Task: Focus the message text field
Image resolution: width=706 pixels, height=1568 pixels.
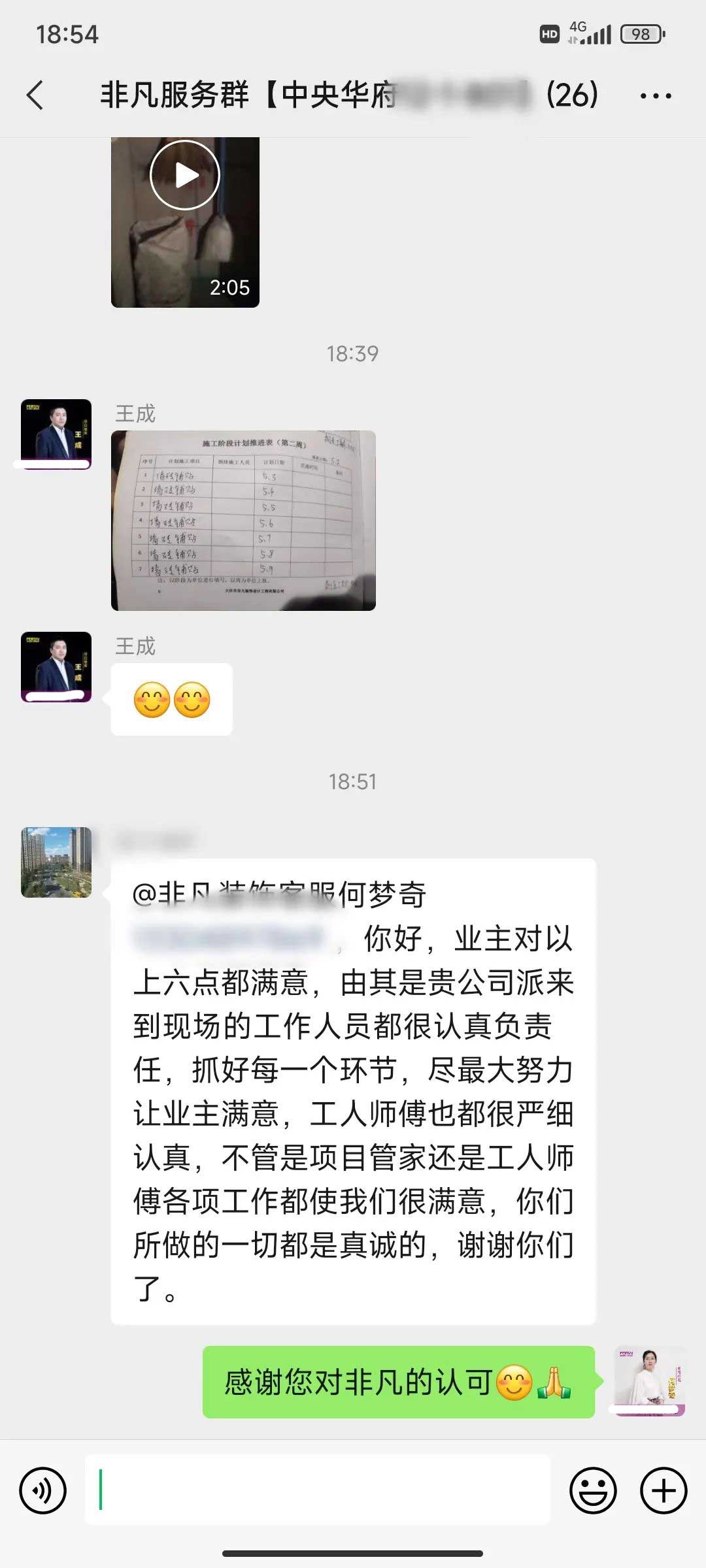Action: tap(318, 1490)
